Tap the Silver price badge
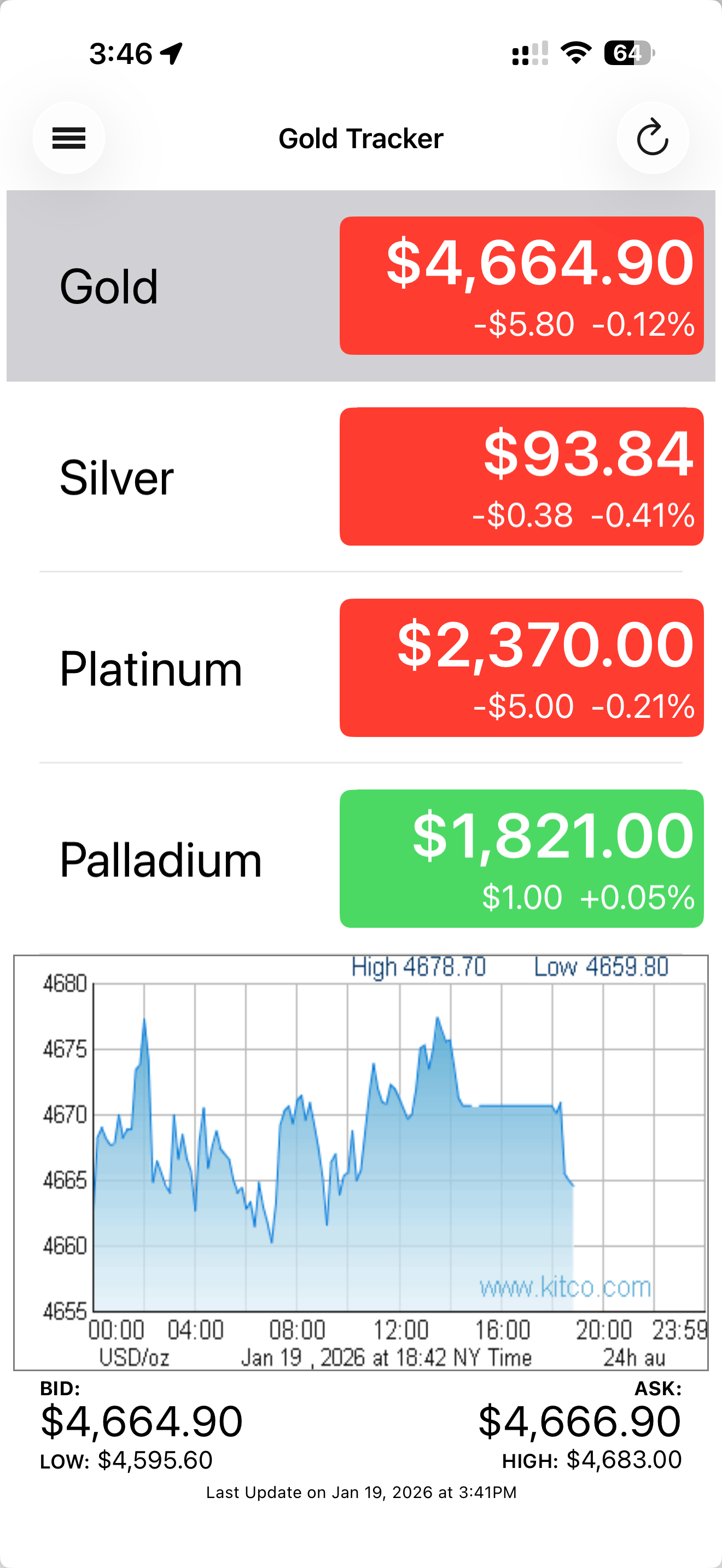The image size is (722, 1568). (x=521, y=478)
